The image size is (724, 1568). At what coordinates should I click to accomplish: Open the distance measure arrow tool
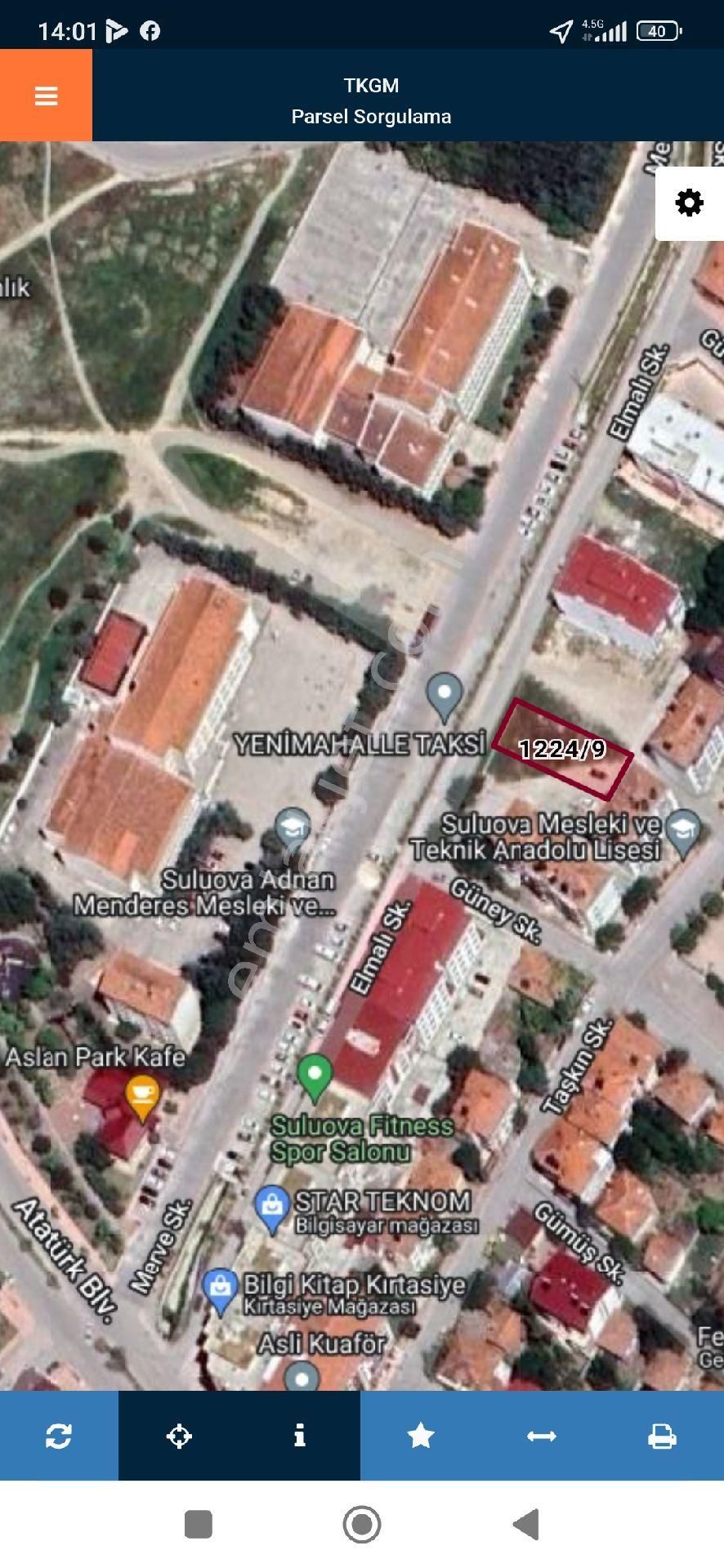[541, 1435]
